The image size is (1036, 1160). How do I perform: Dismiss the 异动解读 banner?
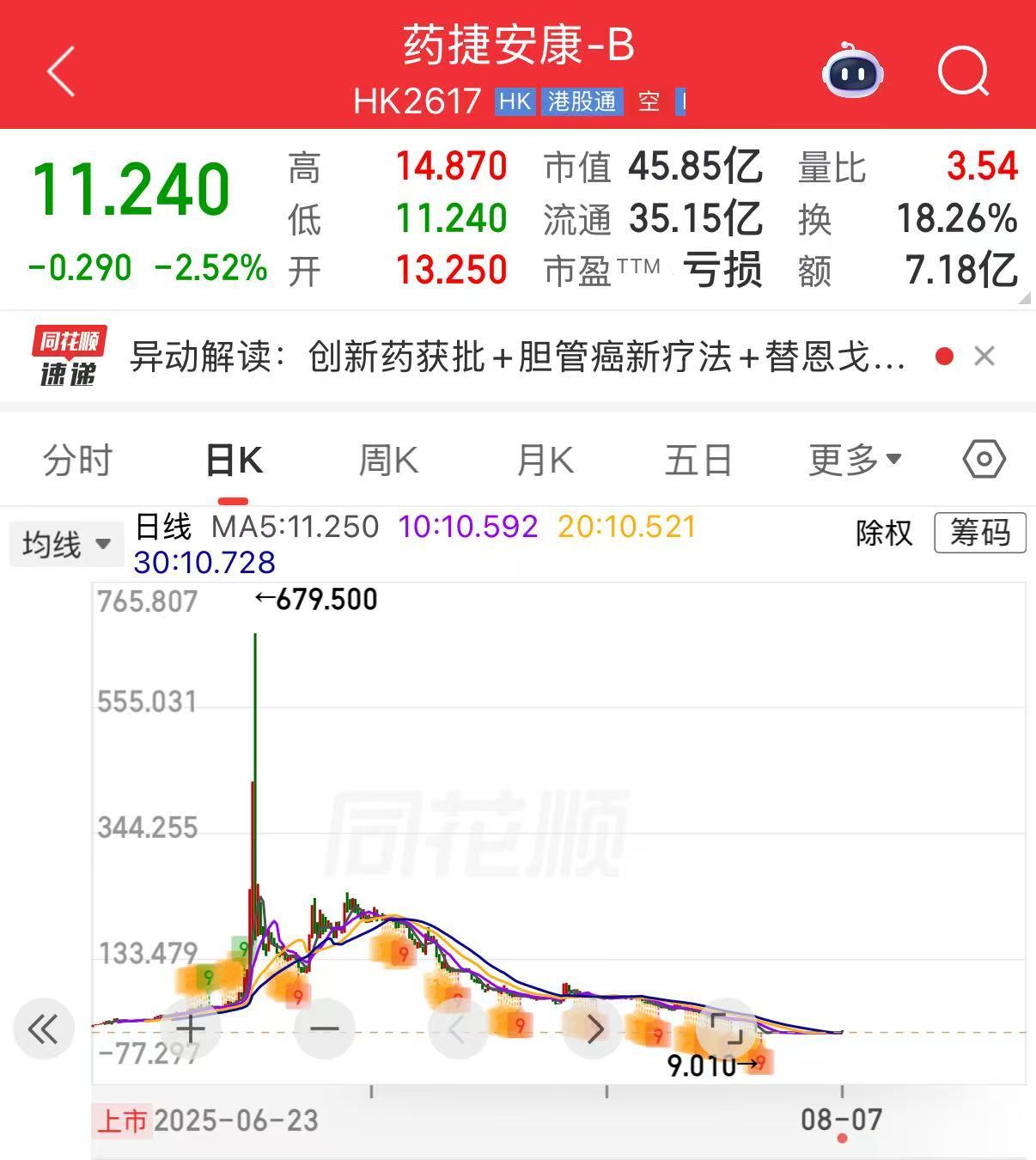click(984, 356)
